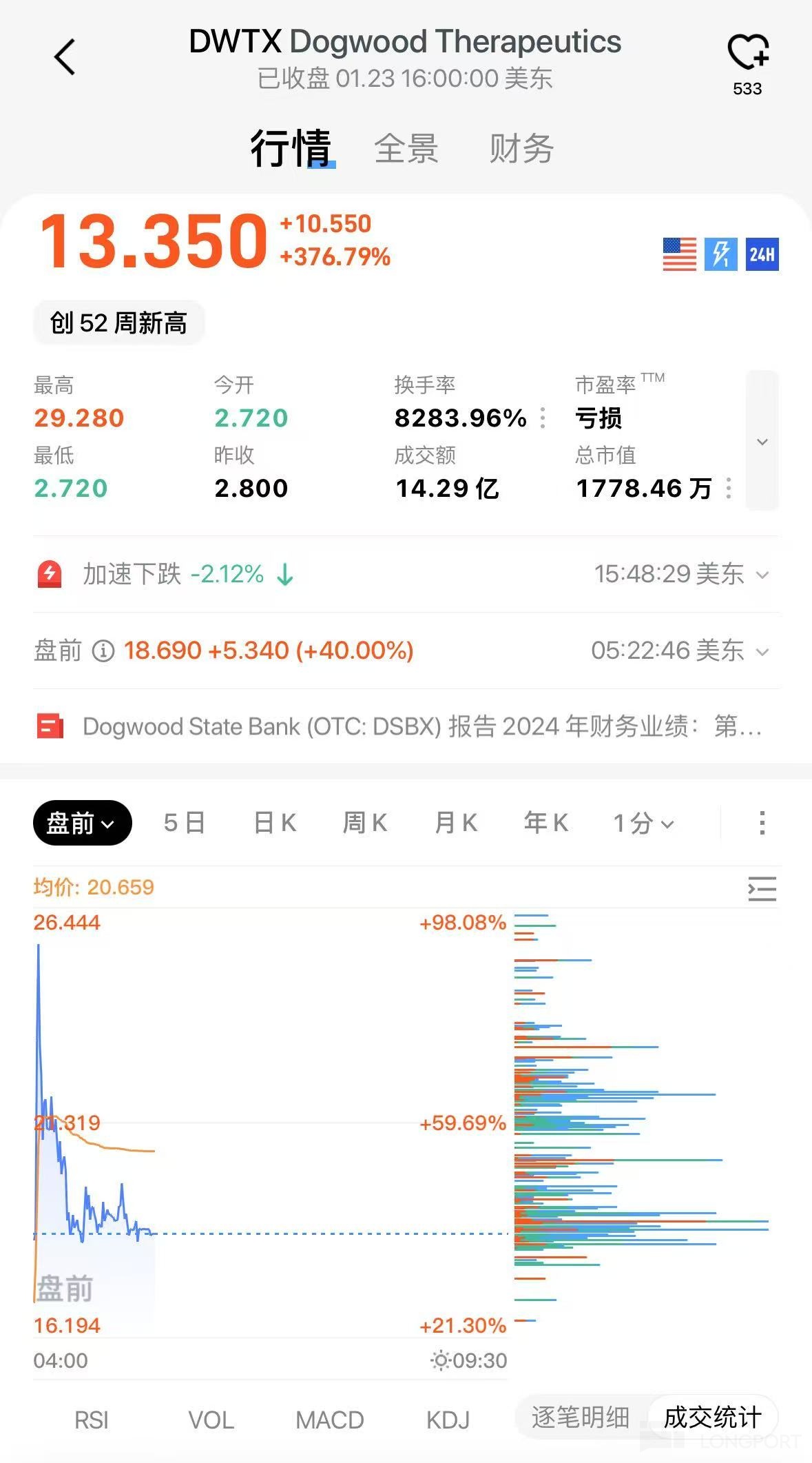Expand the 加速下跌 alert row
The width and height of the screenshot is (812, 1463).
click(x=406, y=574)
